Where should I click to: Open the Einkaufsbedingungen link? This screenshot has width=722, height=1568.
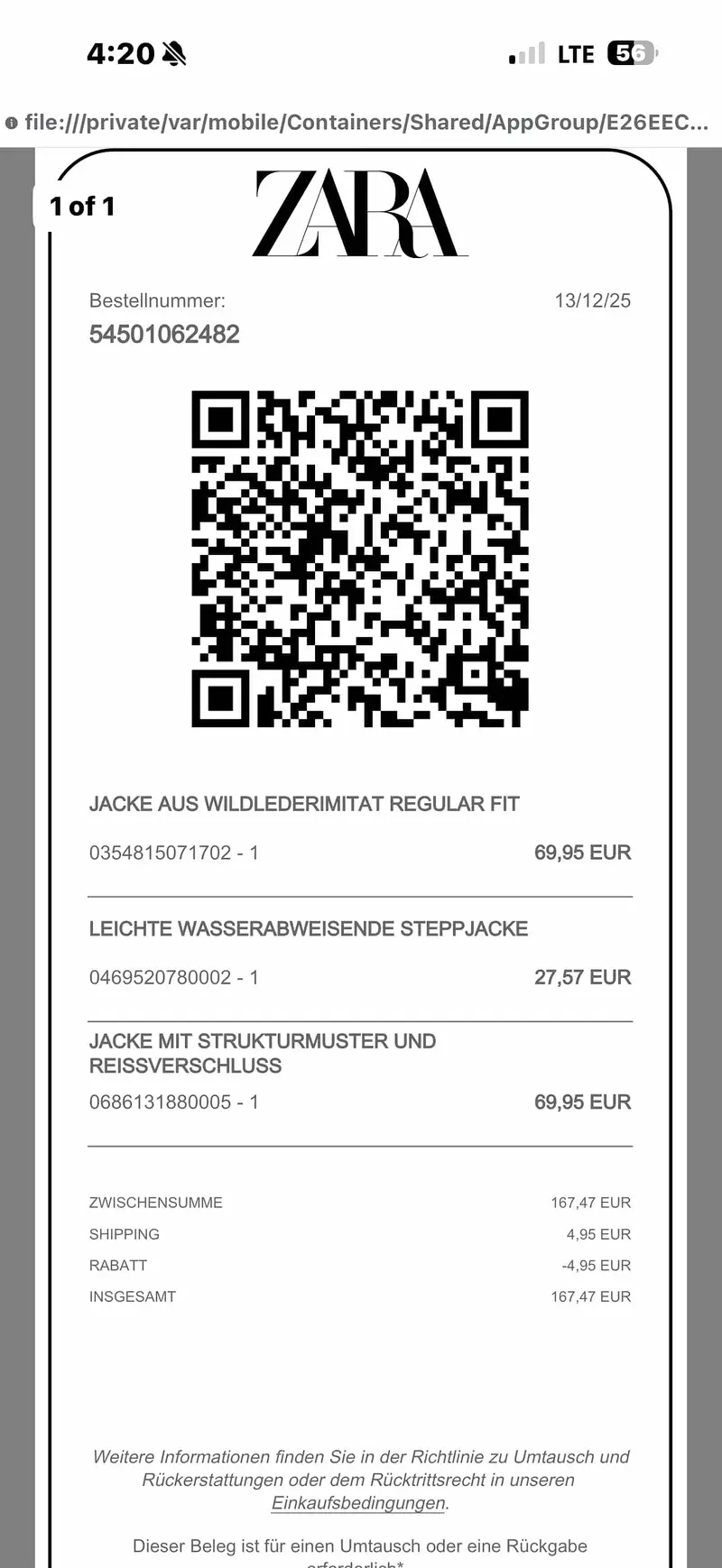click(x=358, y=1503)
